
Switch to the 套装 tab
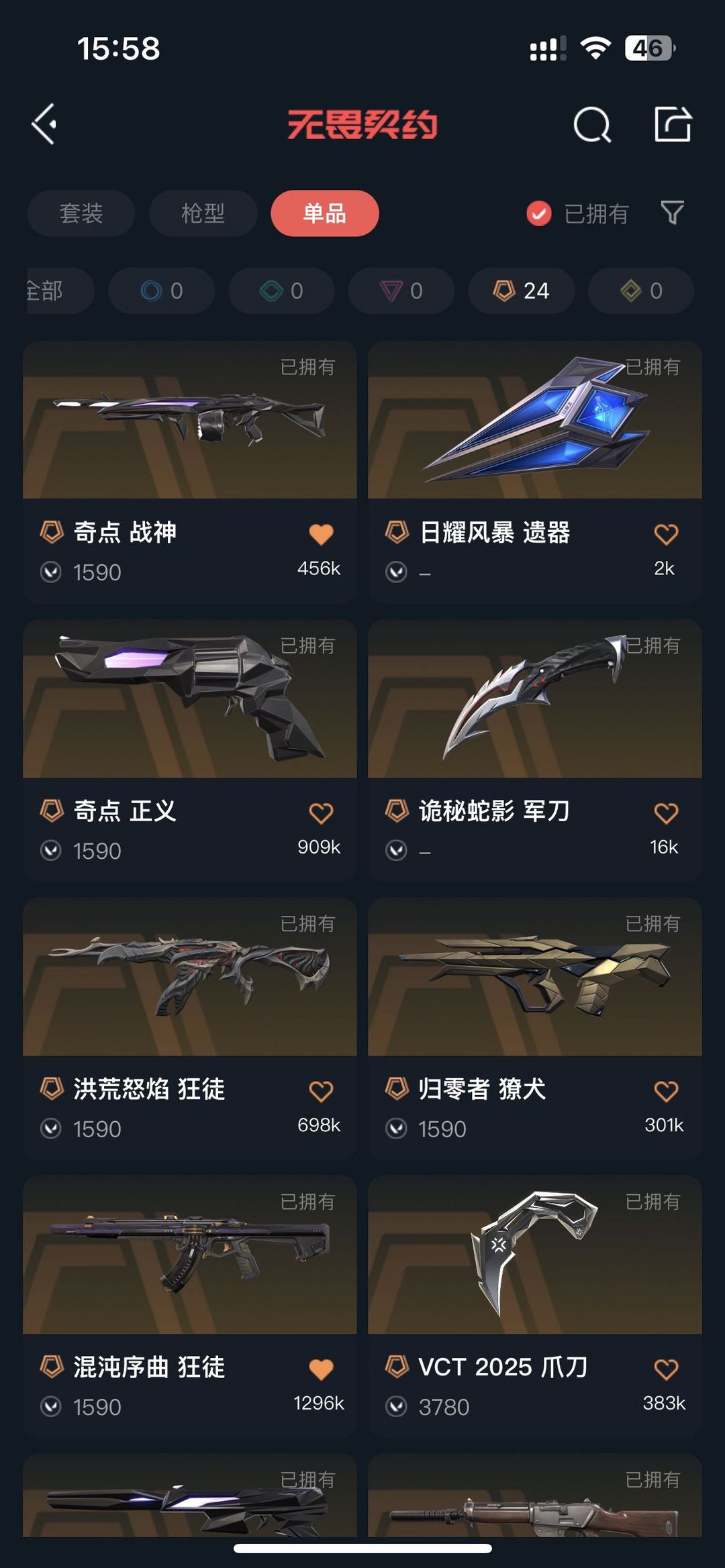81,213
